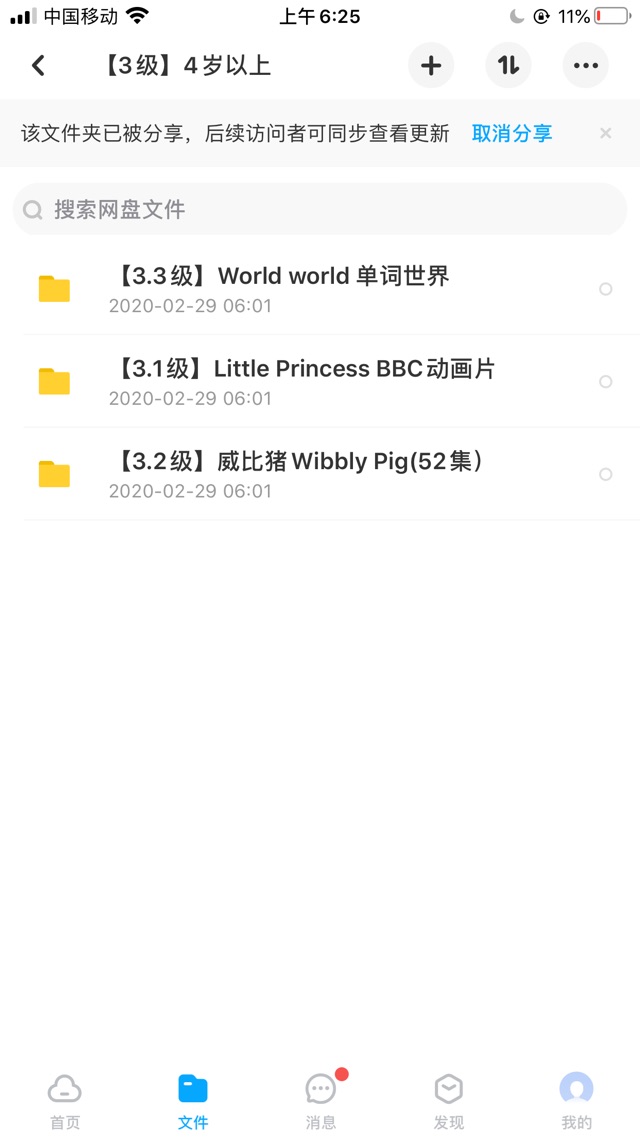Tap 取消分享 to cancel sharing
Image resolution: width=640 pixels, height=1137 pixels.
coord(512,133)
